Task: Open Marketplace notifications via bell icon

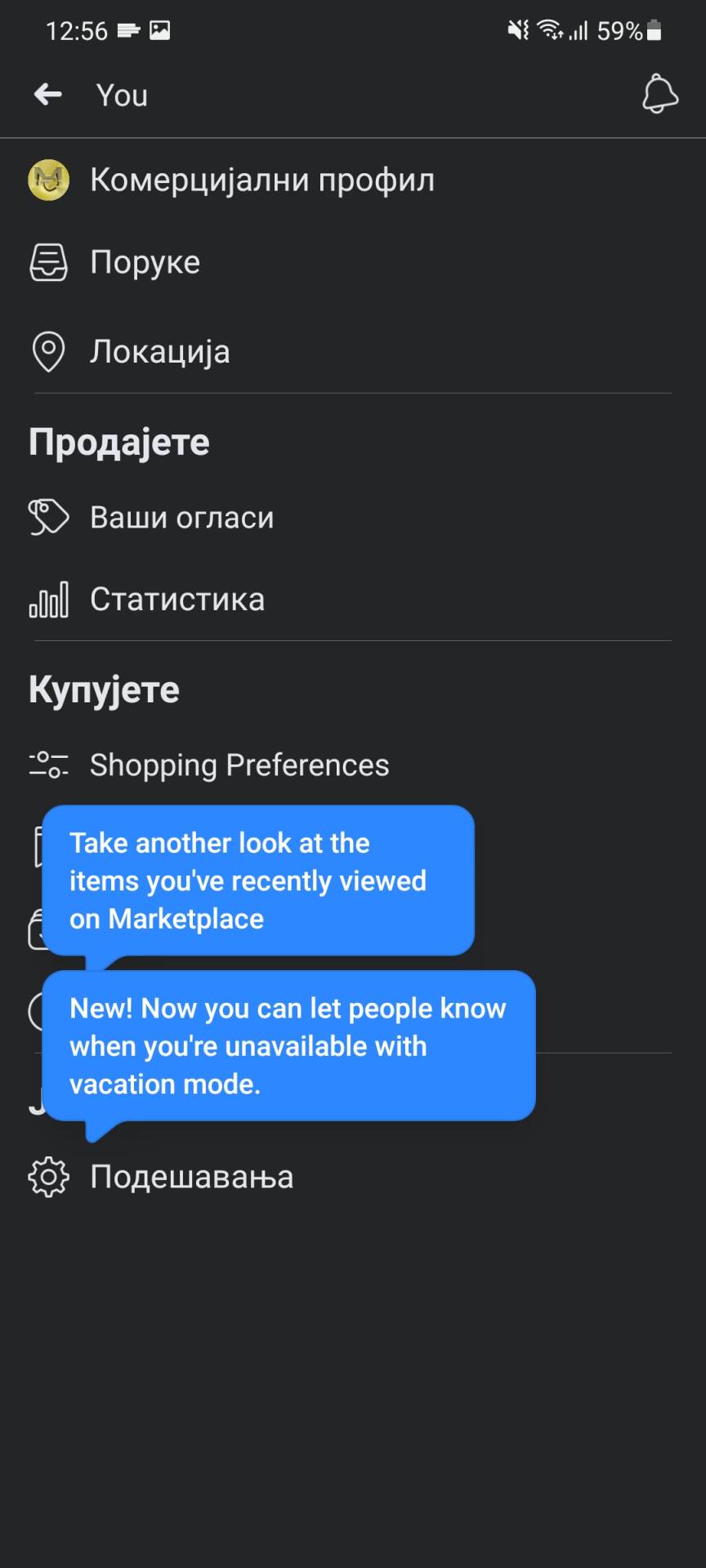Action: (660, 94)
